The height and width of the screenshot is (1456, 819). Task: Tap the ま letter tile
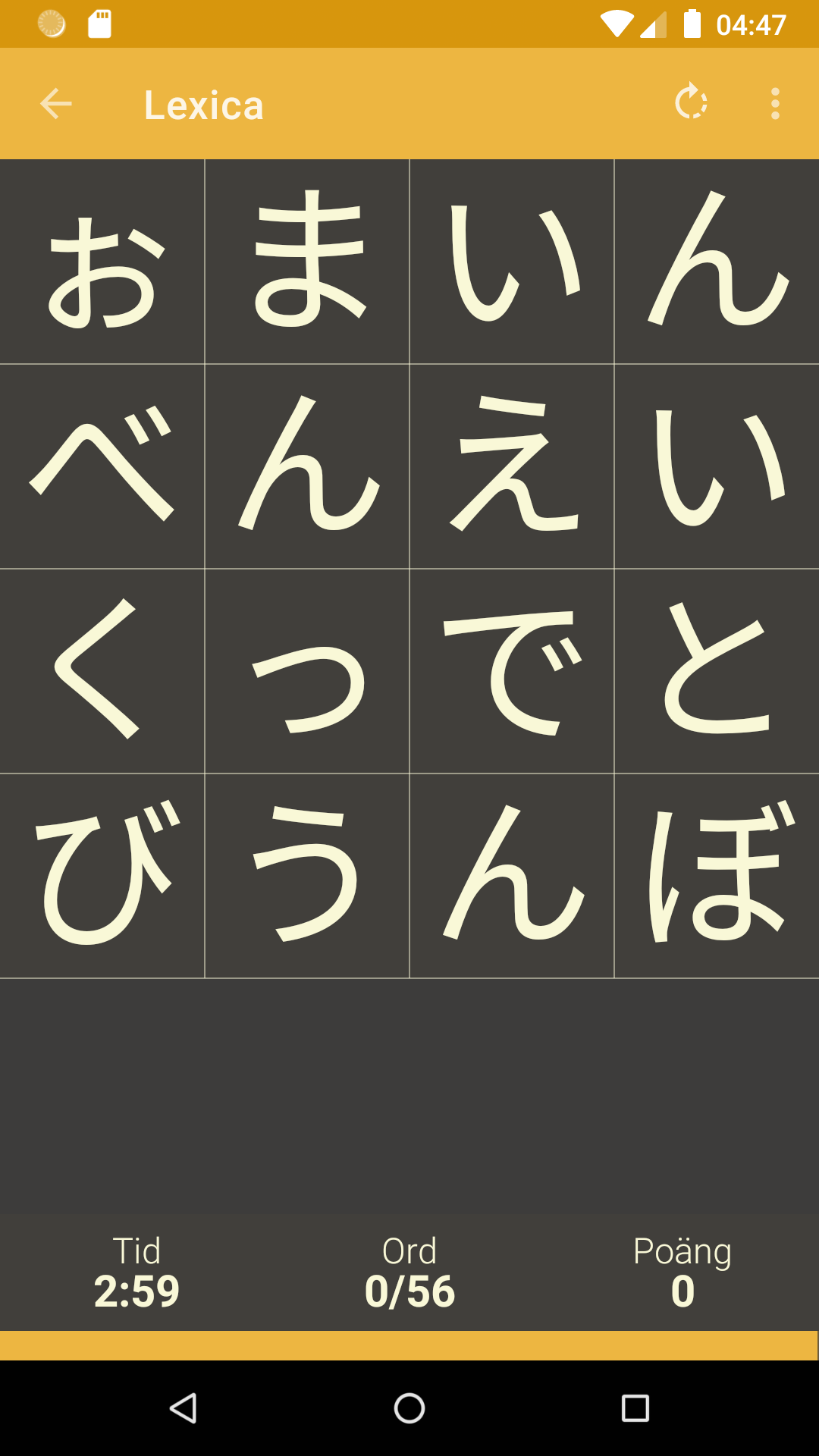click(307, 262)
